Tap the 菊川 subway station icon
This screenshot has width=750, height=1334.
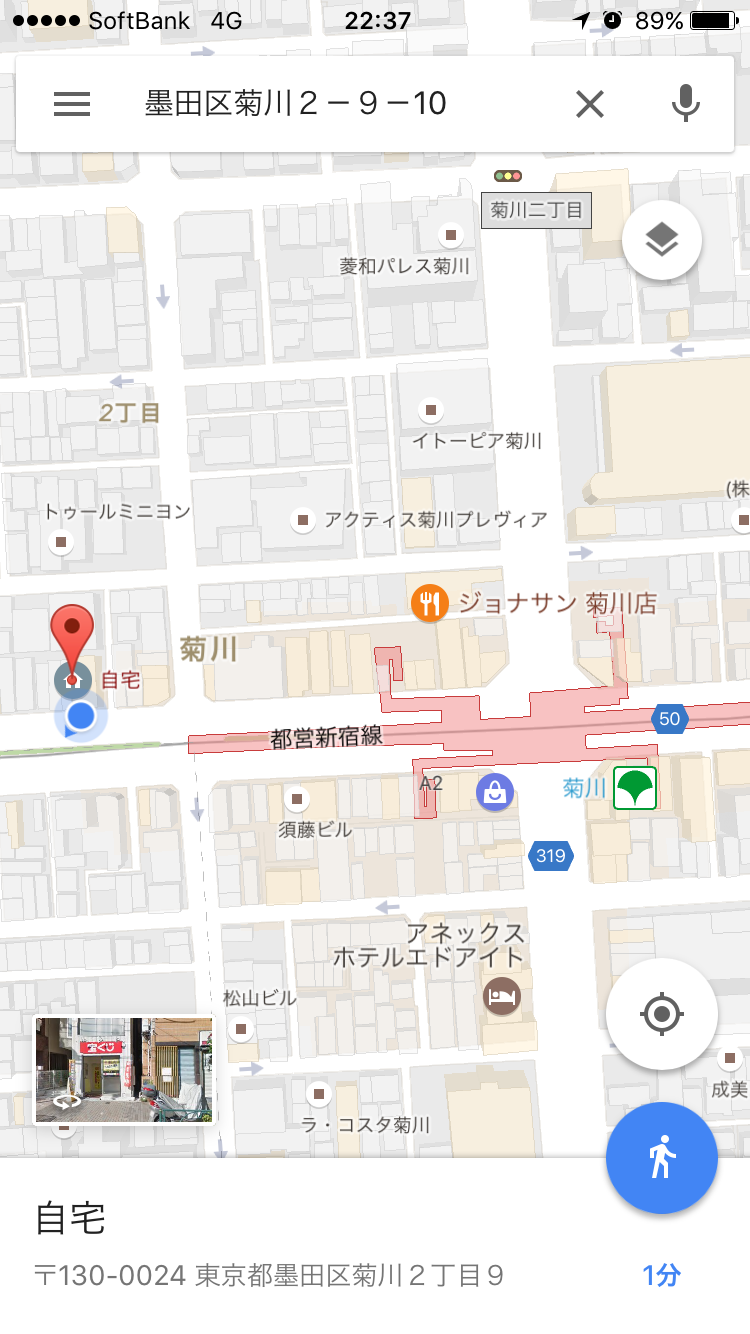click(634, 788)
